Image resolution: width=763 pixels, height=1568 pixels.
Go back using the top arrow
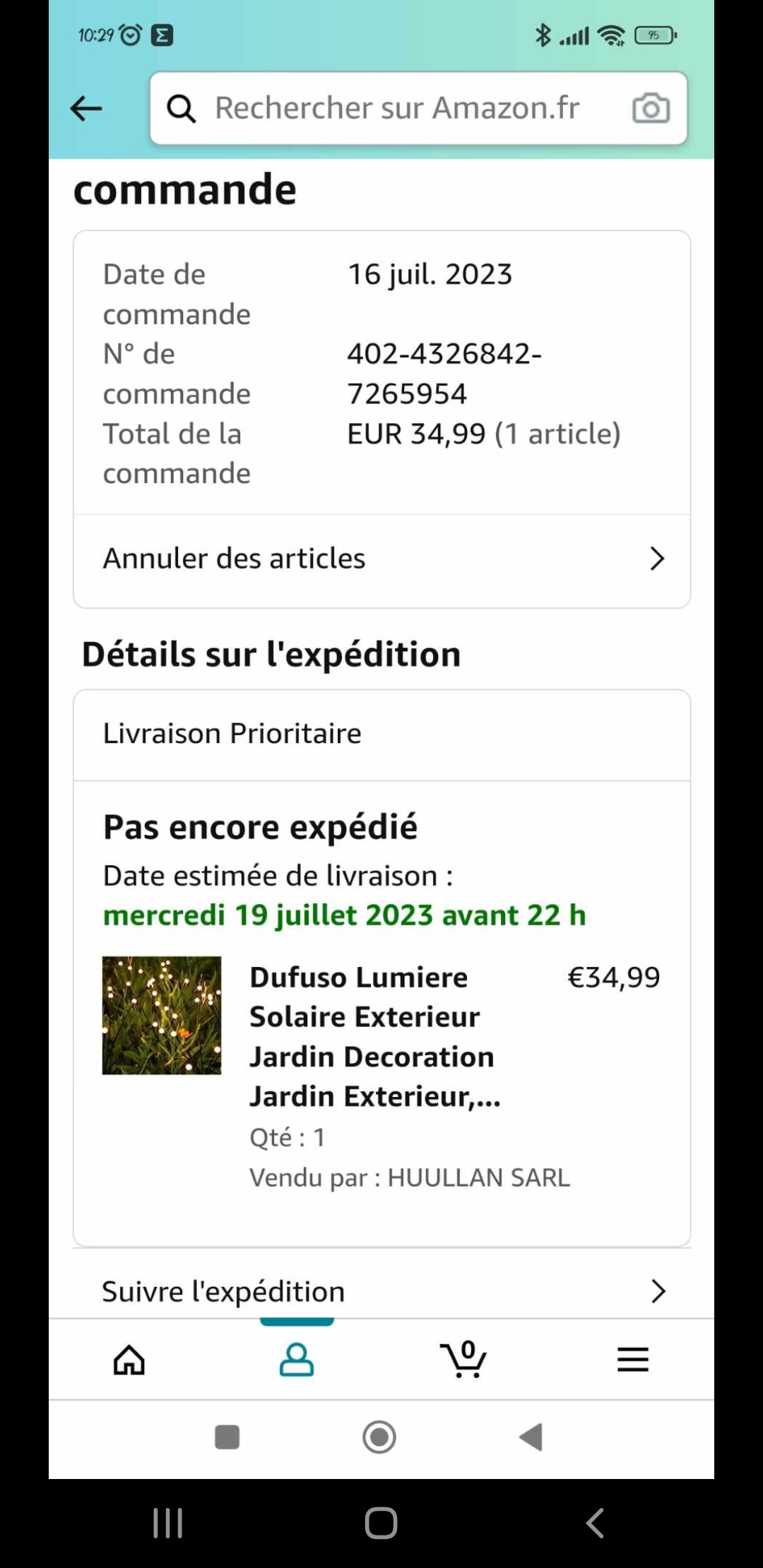(x=86, y=109)
